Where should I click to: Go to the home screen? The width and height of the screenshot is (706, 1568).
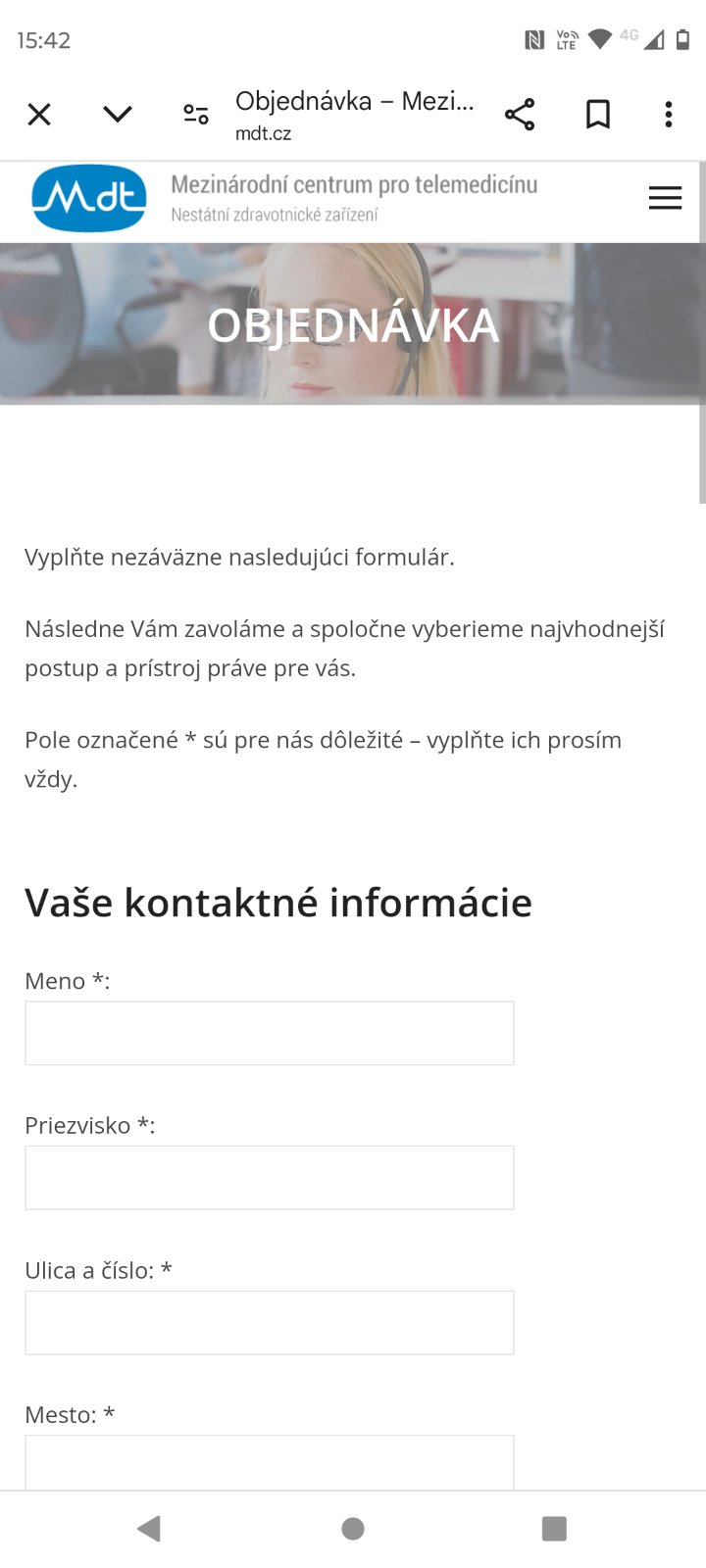click(x=353, y=1529)
